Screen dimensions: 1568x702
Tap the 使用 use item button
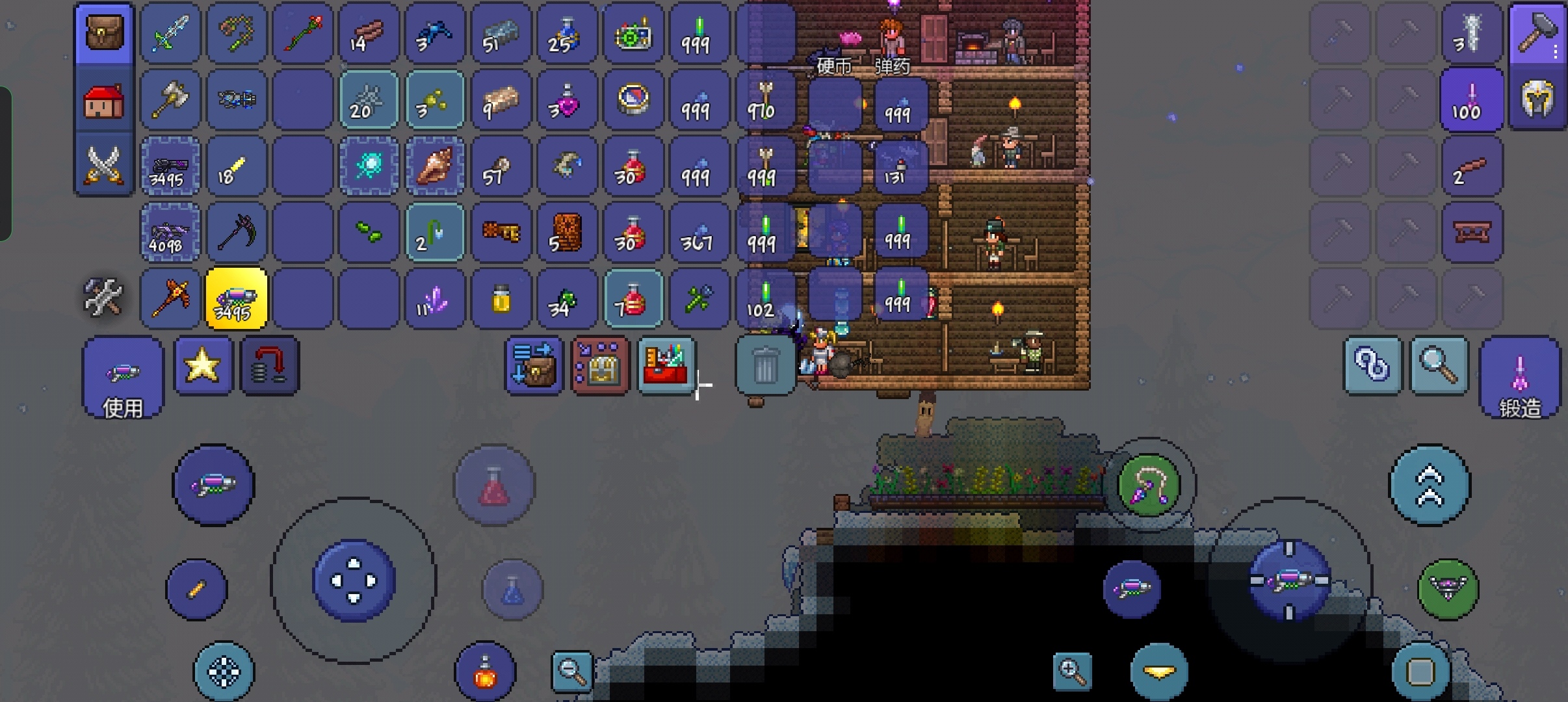123,378
